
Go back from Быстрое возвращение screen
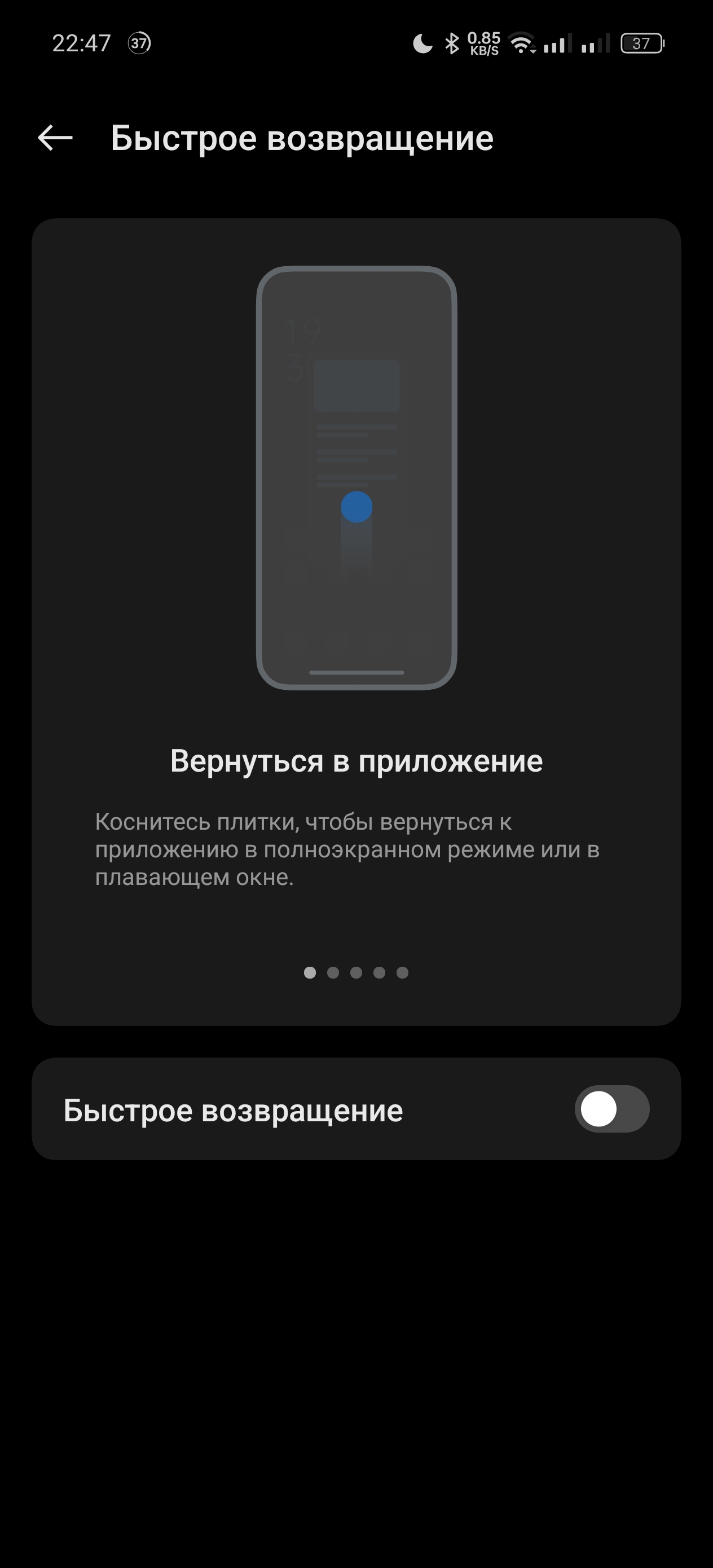(55, 138)
